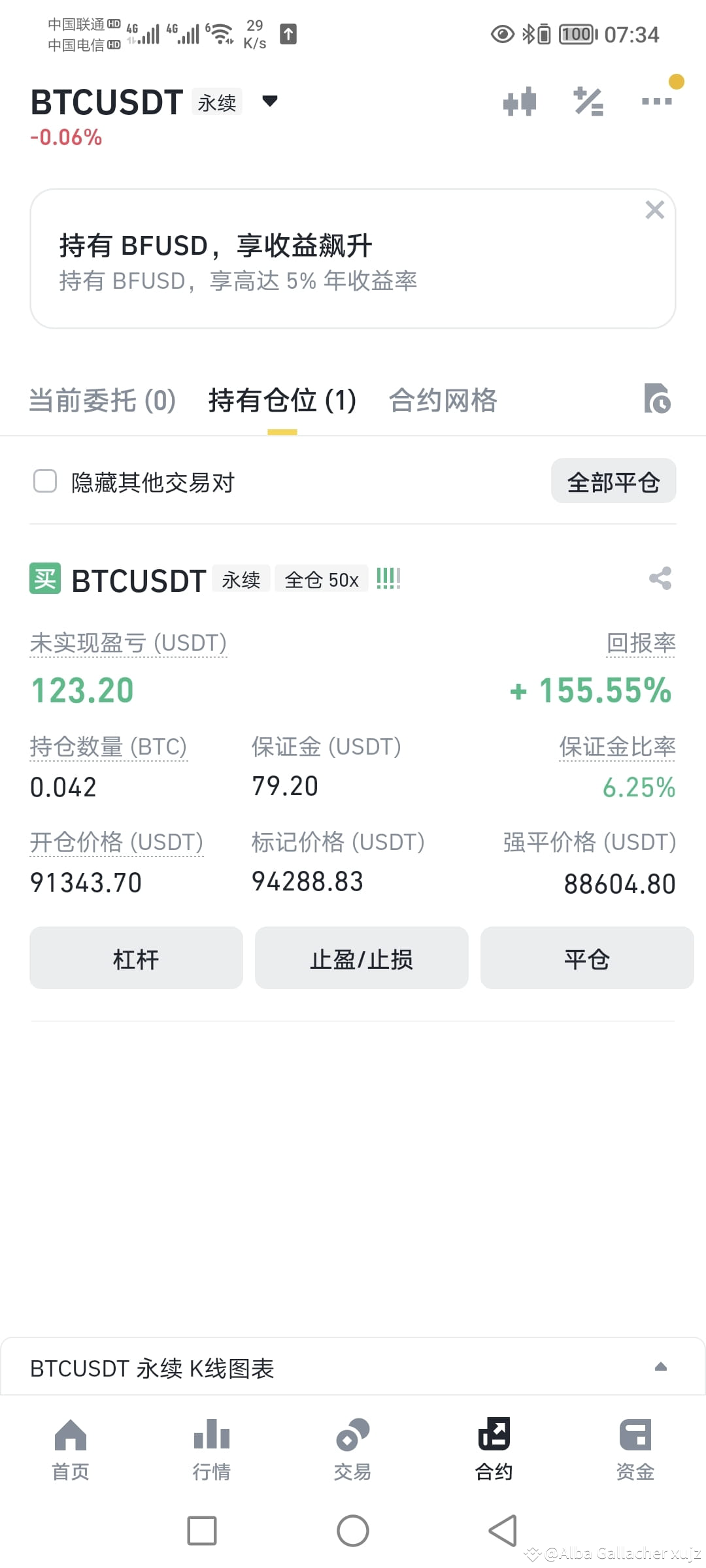Open the candlestick chart style icon
Viewport: 706px width, 1568px height.
[x=520, y=101]
